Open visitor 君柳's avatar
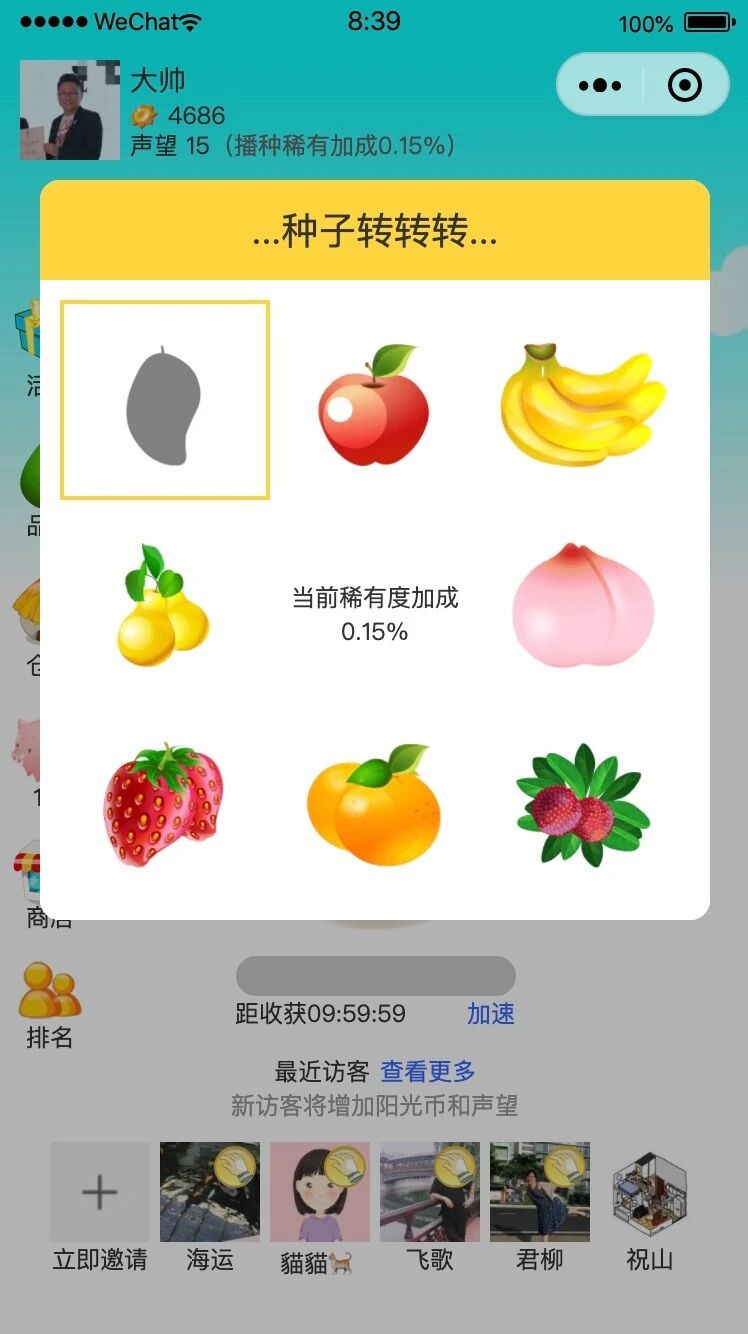 (540, 1192)
